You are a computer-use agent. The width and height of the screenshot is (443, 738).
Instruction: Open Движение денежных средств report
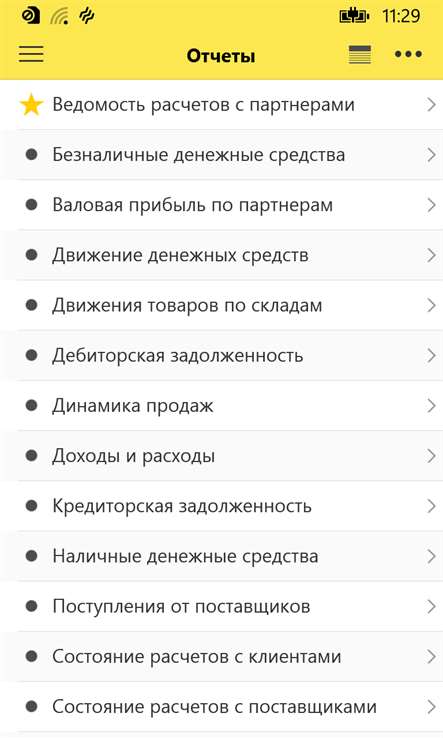point(221,255)
